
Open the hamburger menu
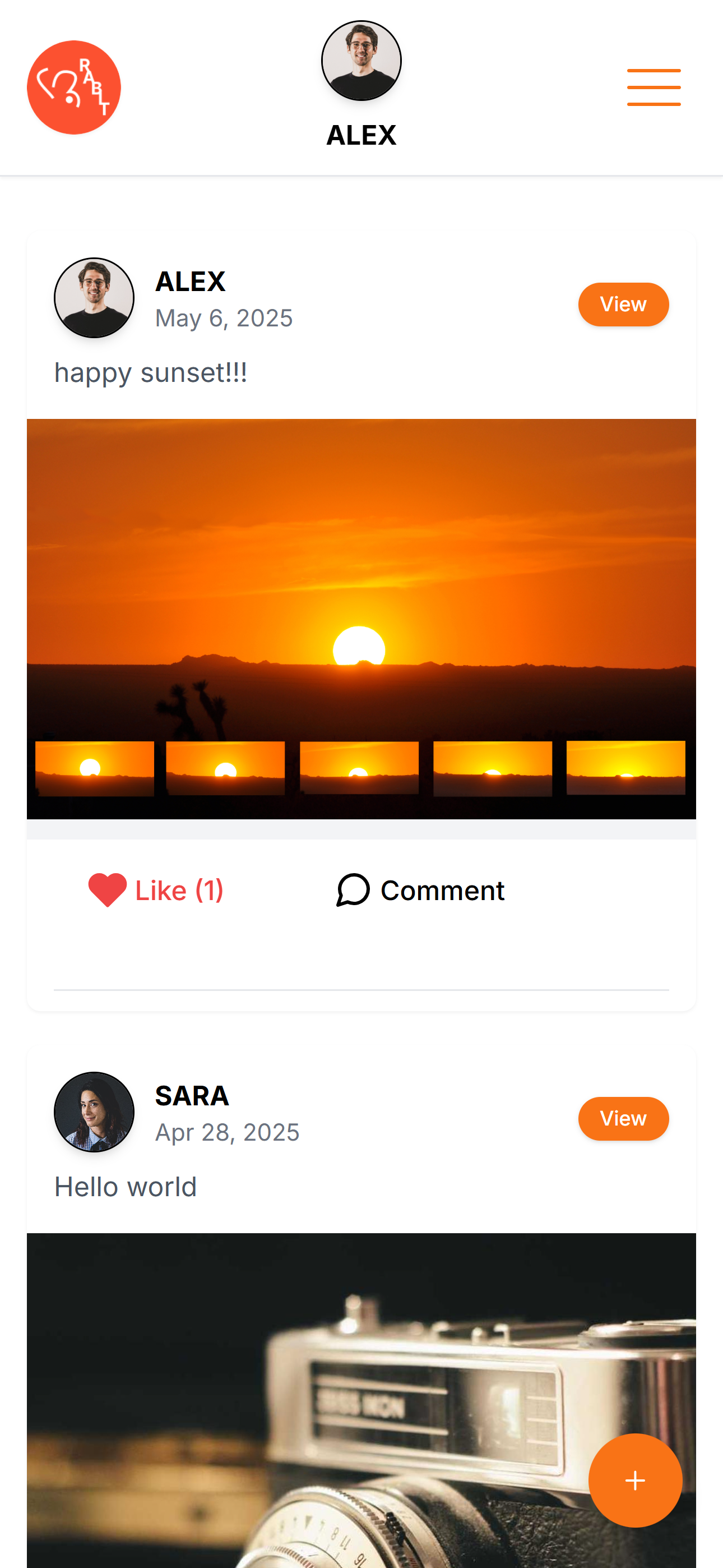coord(654,87)
